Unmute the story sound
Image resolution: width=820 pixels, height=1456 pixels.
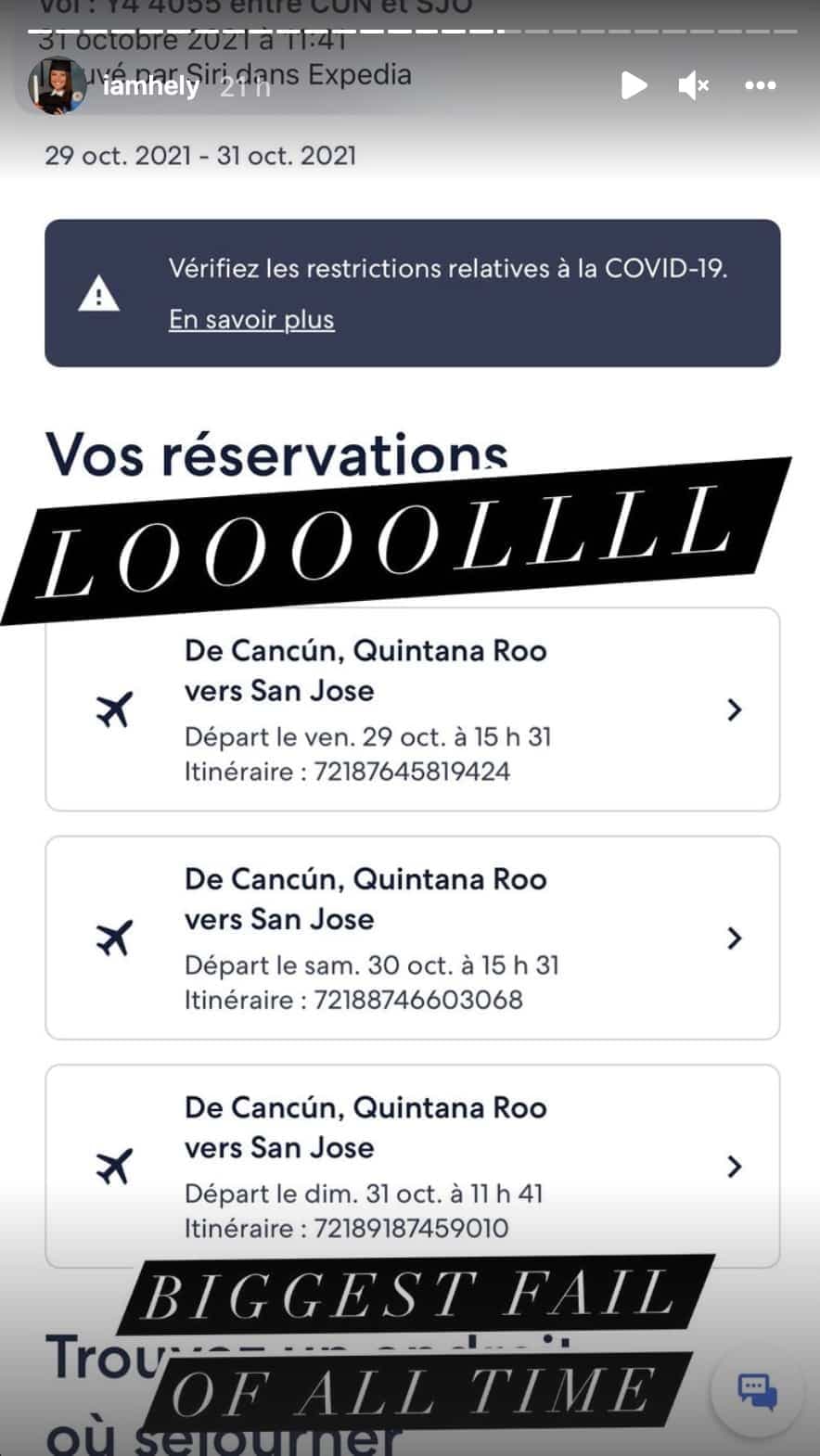(x=694, y=85)
